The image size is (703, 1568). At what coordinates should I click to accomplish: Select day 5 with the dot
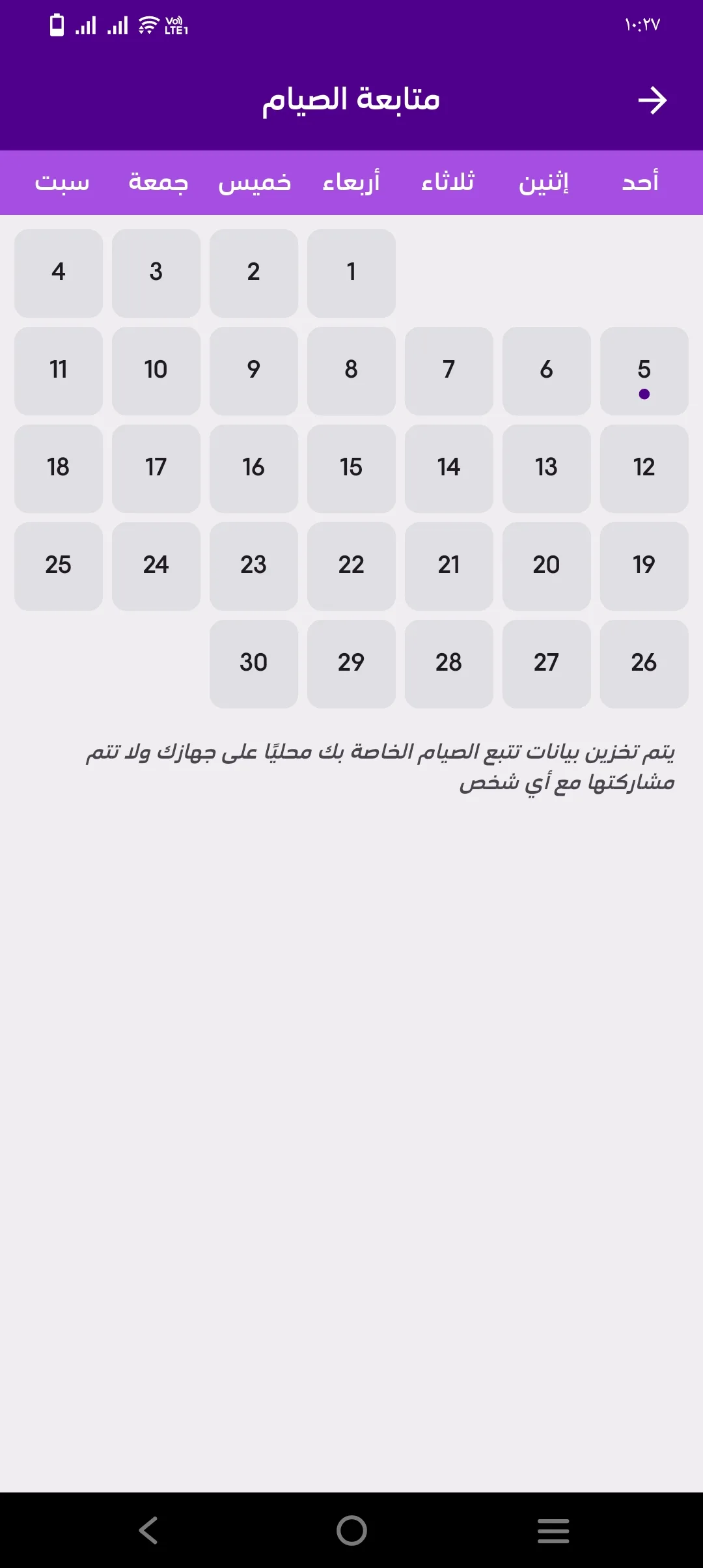644,371
